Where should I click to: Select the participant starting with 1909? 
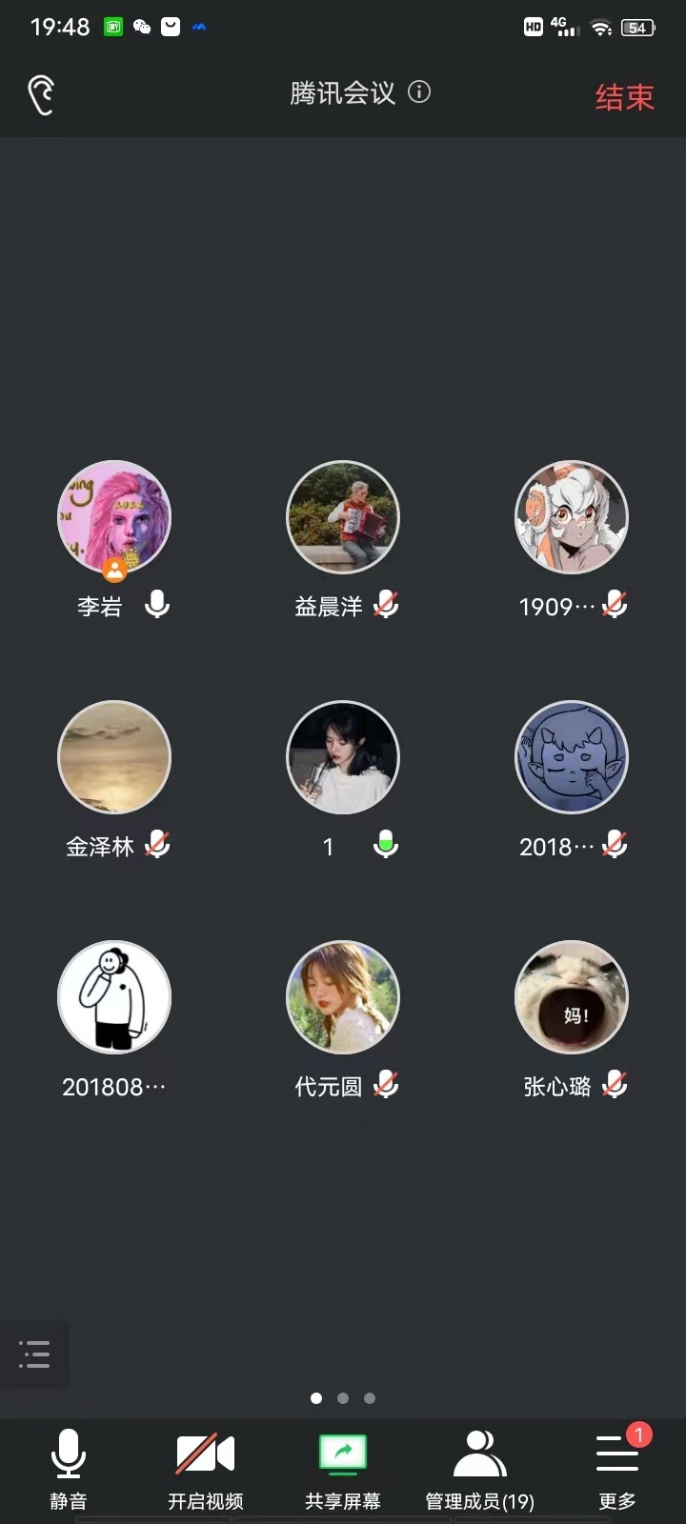pyautogui.click(x=571, y=517)
